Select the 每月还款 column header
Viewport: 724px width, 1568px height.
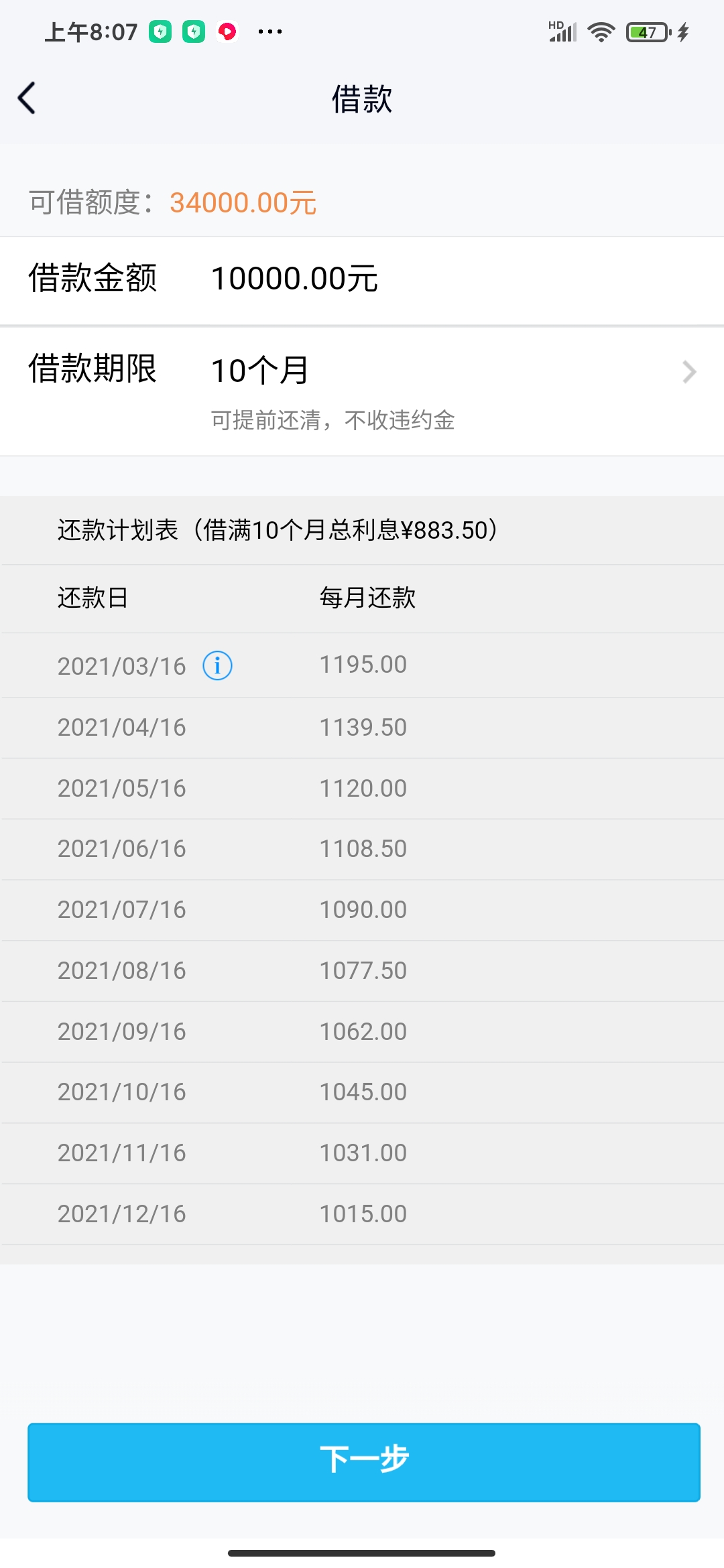[x=368, y=598]
